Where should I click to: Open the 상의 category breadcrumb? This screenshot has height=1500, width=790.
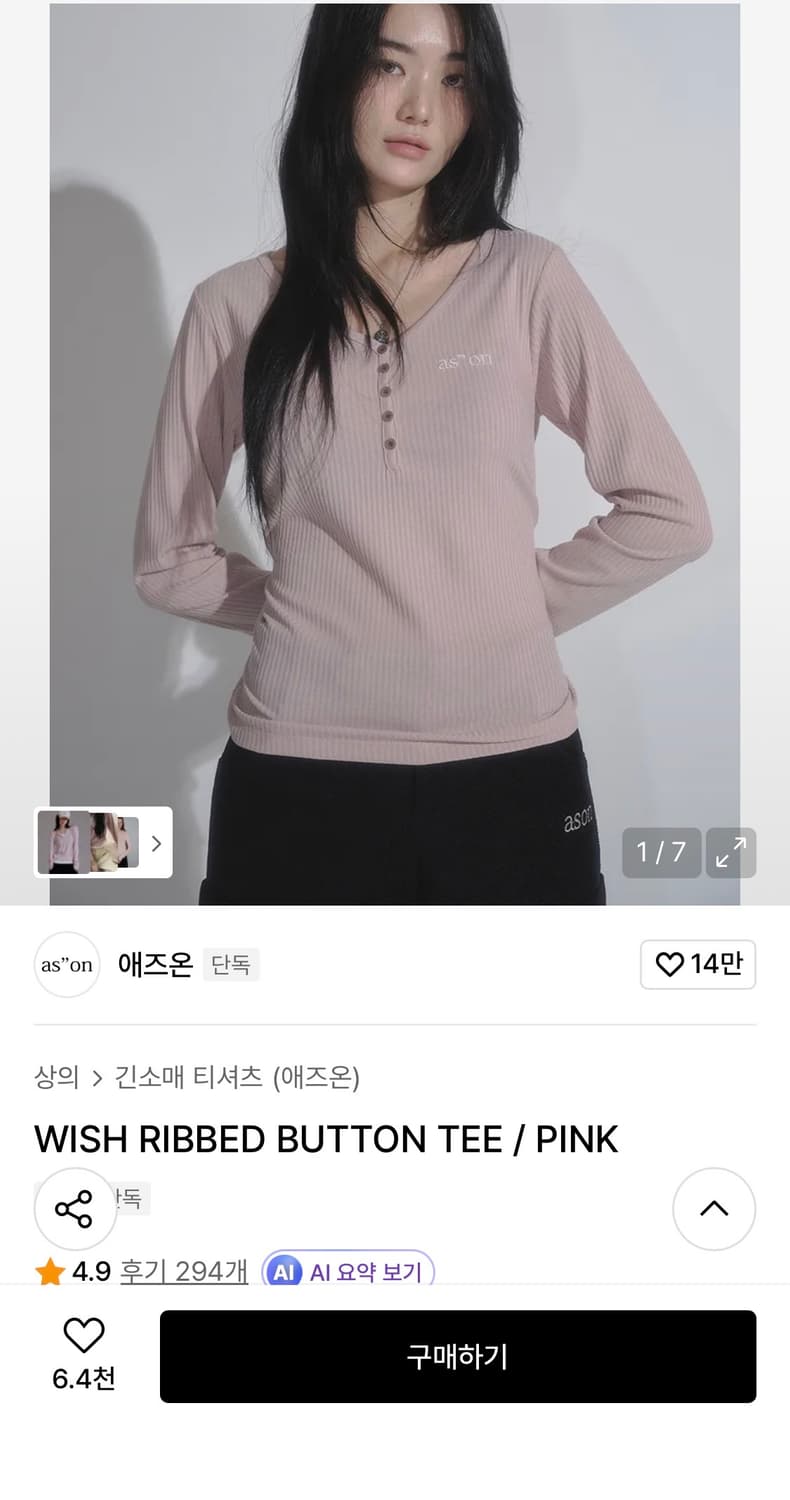(55, 1078)
